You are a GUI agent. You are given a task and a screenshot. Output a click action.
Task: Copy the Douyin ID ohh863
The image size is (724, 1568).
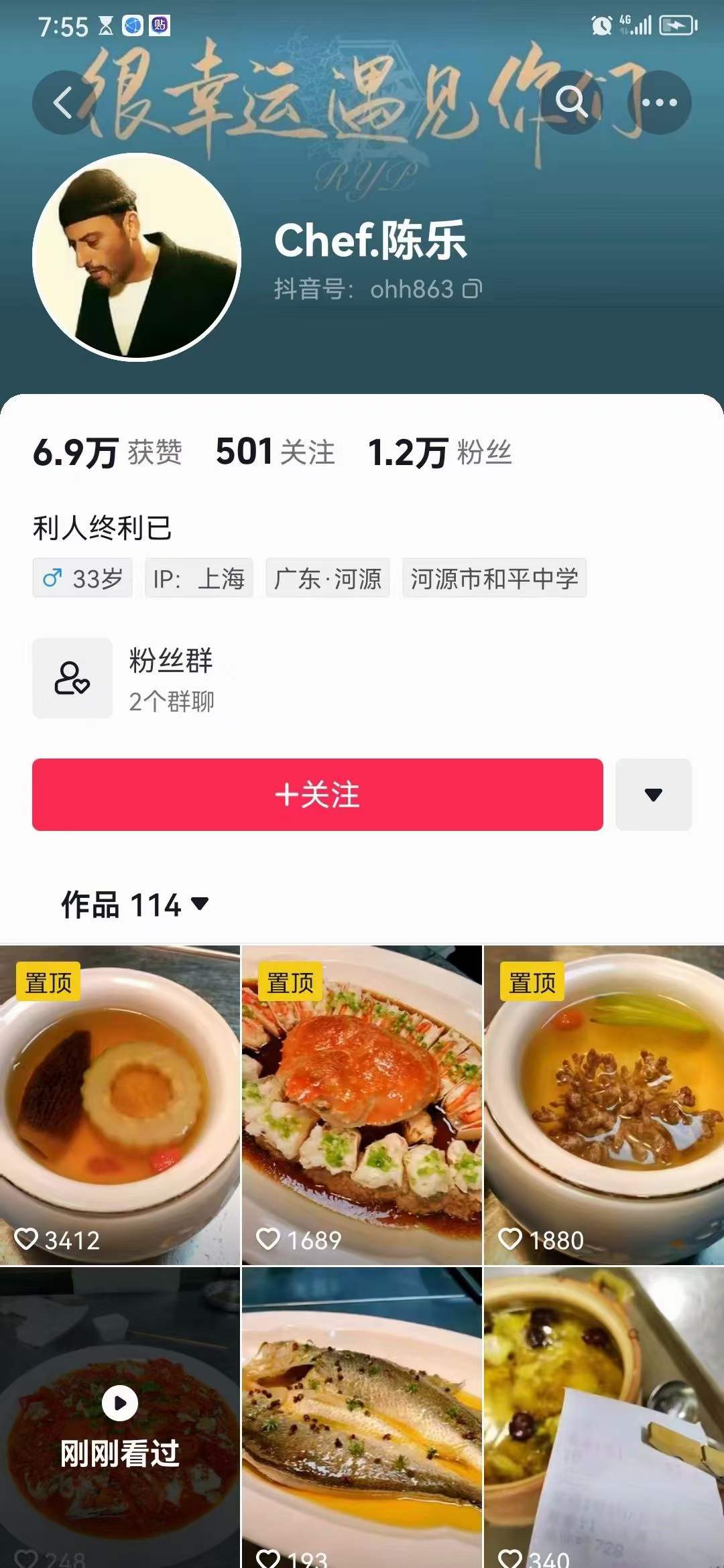471,287
